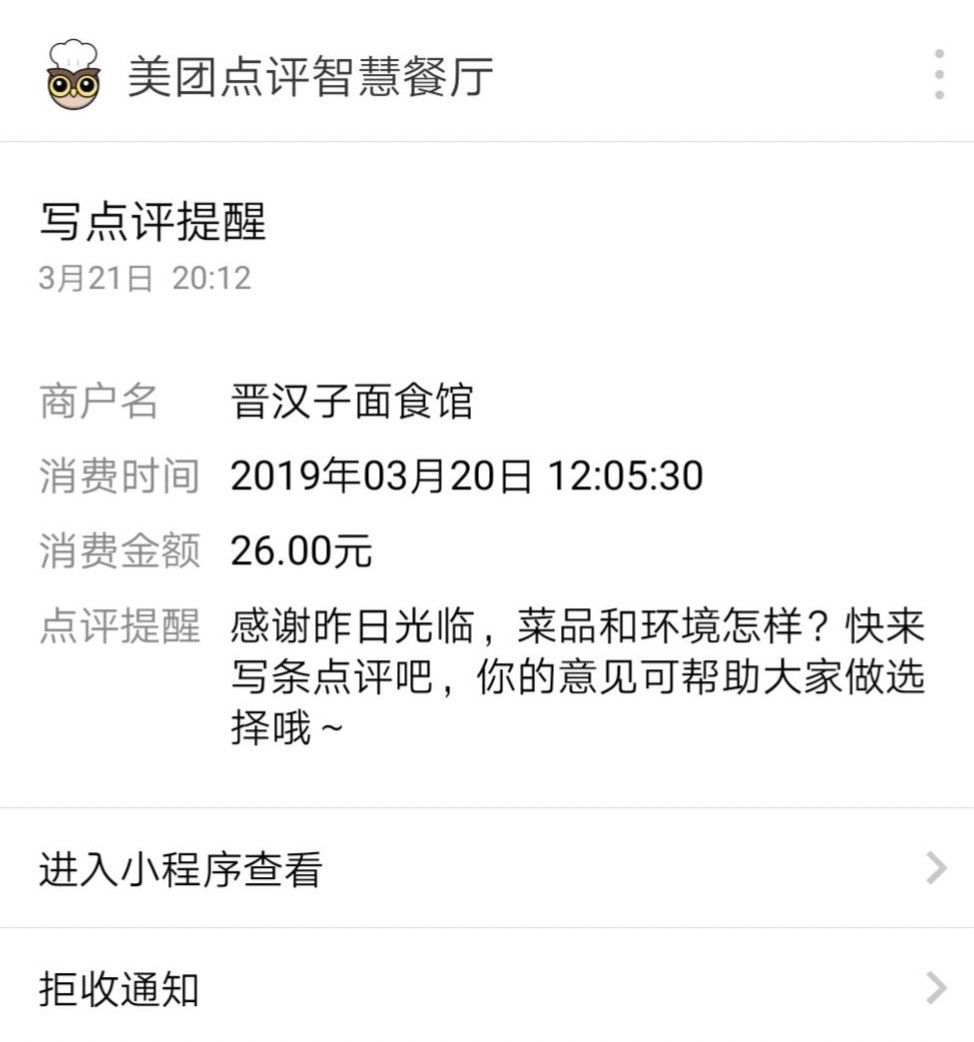The image size is (974, 1042).
Task: Select 拒收通知 to refuse notifications
Action: tap(487, 988)
